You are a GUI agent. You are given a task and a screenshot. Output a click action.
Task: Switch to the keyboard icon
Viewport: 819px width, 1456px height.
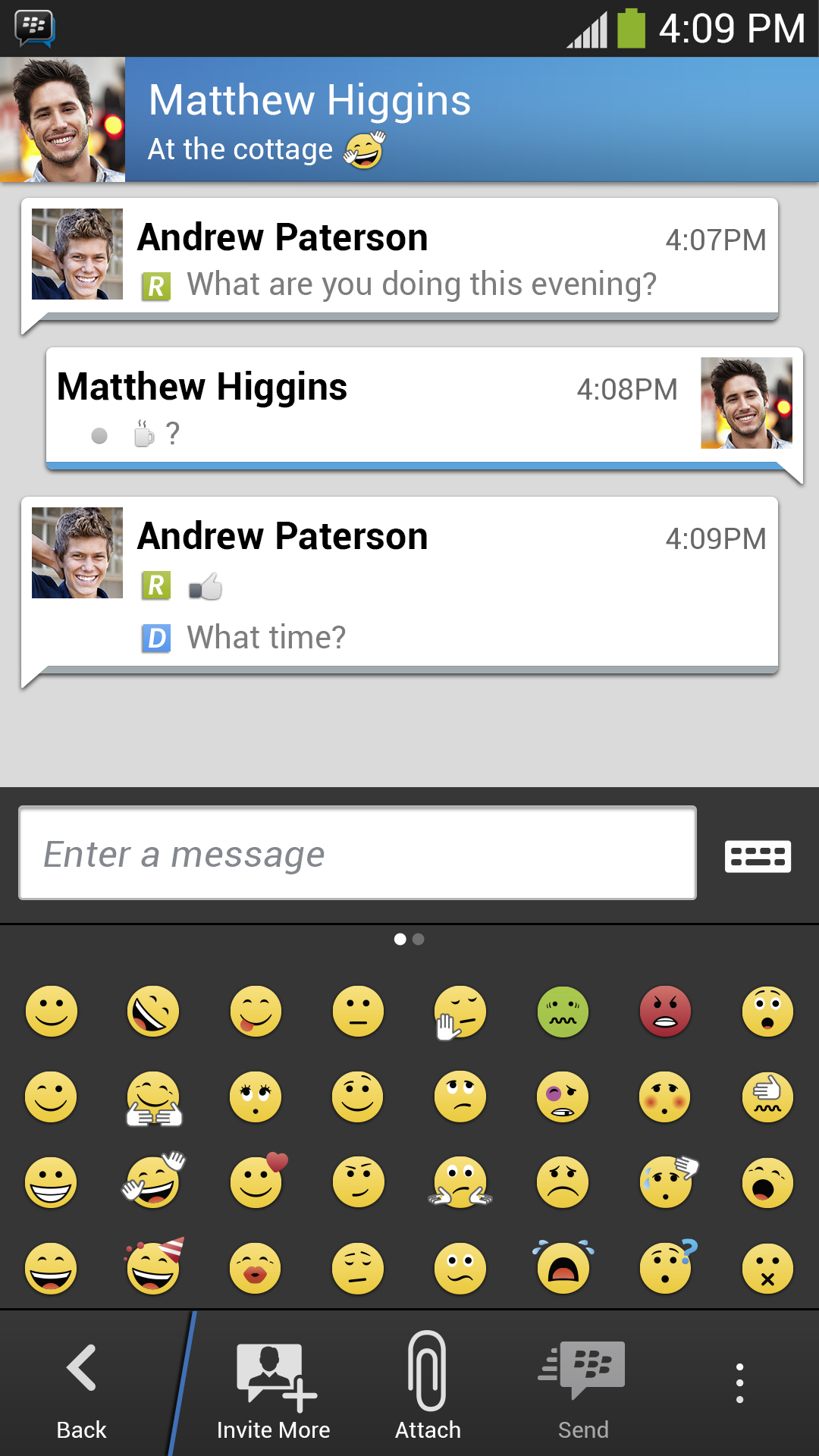point(758,856)
